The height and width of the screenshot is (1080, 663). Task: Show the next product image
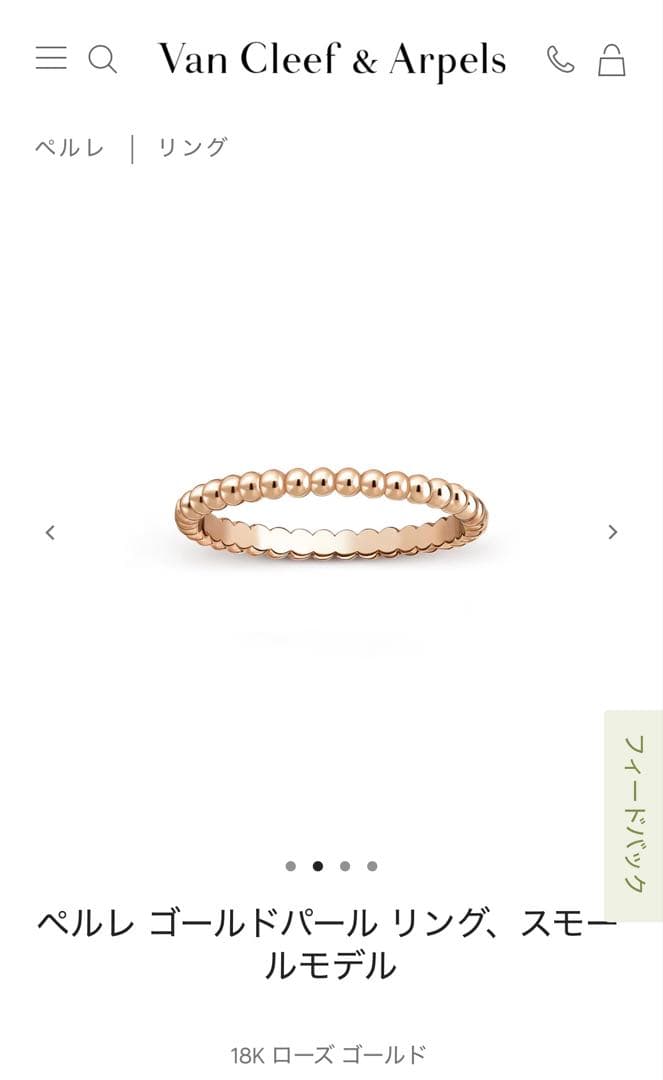(x=613, y=532)
